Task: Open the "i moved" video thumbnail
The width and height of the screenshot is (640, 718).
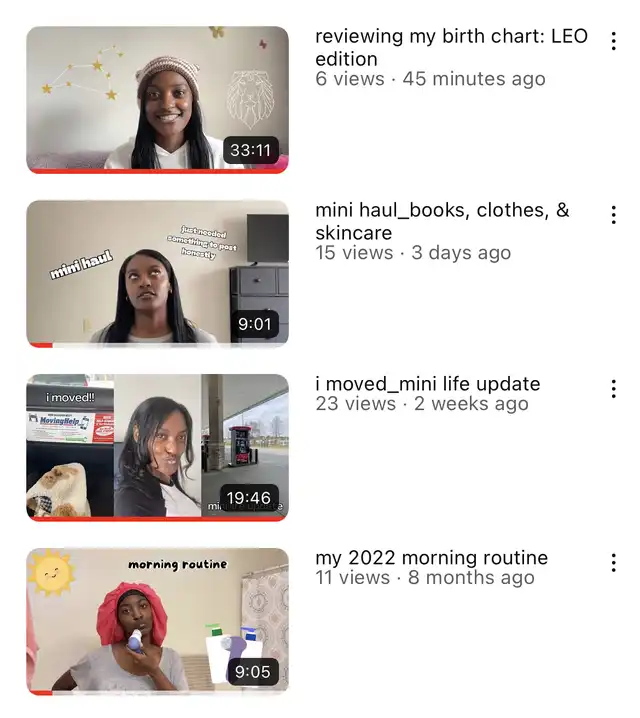Action: [x=157, y=448]
